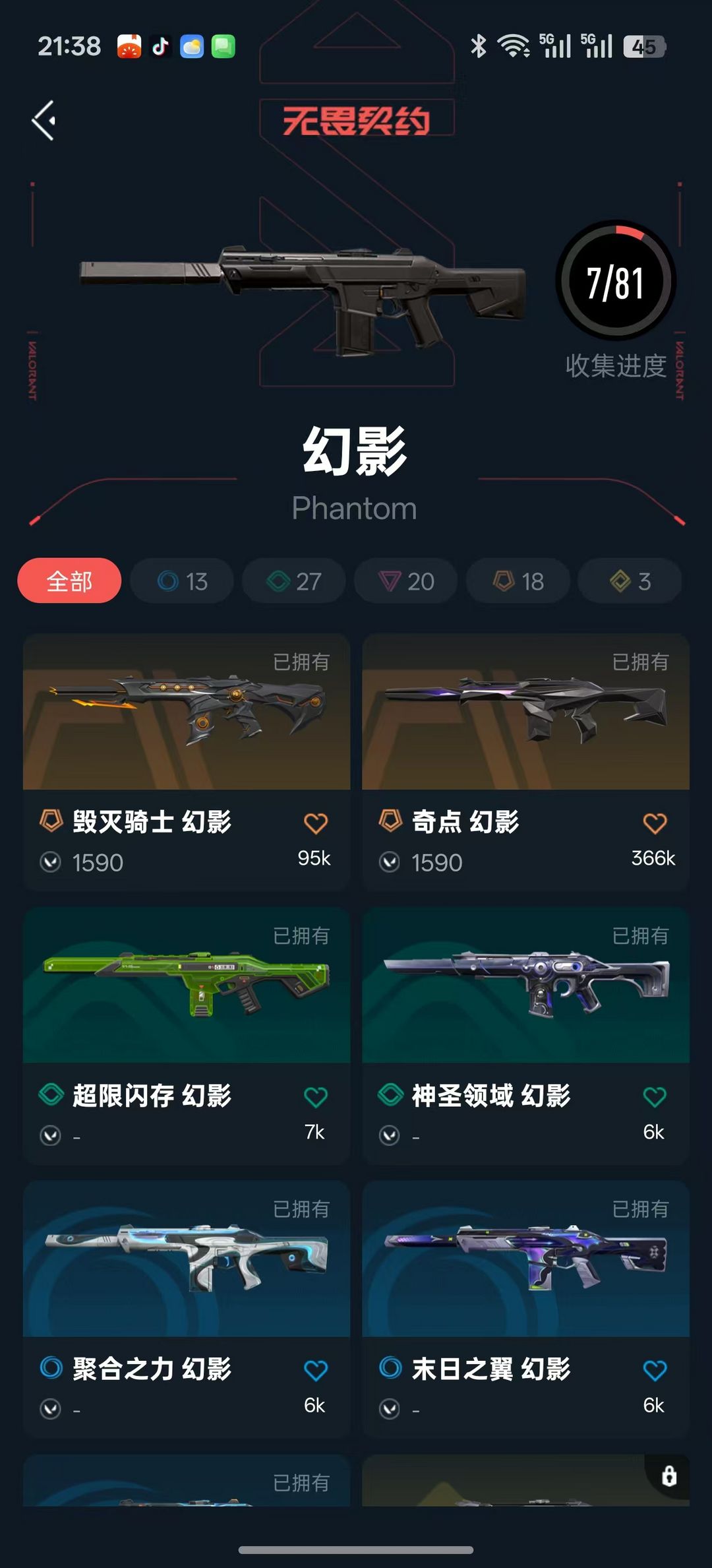
Task: Open the 毁灭骑士 幻影 skin card
Action: tap(187, 763)
